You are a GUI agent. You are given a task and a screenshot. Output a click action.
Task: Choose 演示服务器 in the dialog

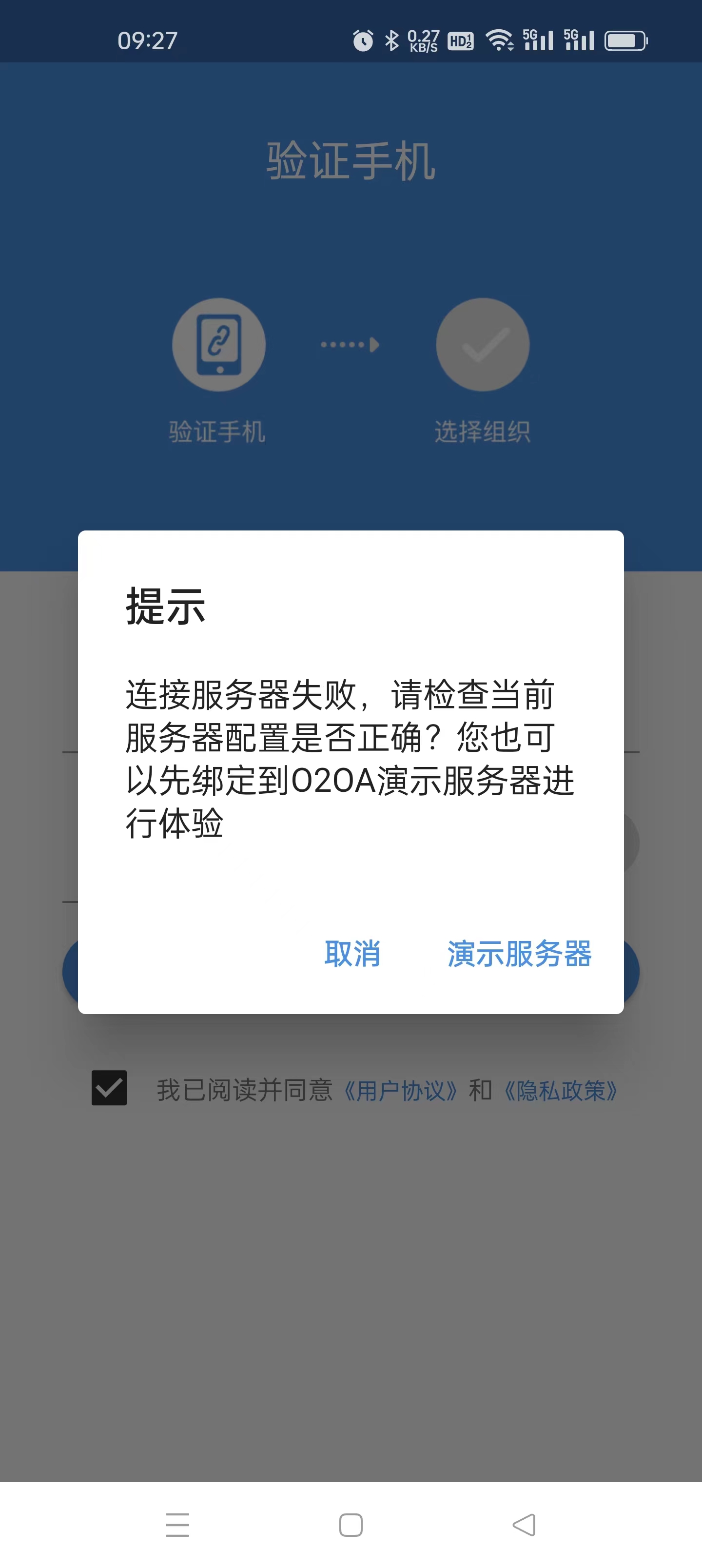(519, 953)
